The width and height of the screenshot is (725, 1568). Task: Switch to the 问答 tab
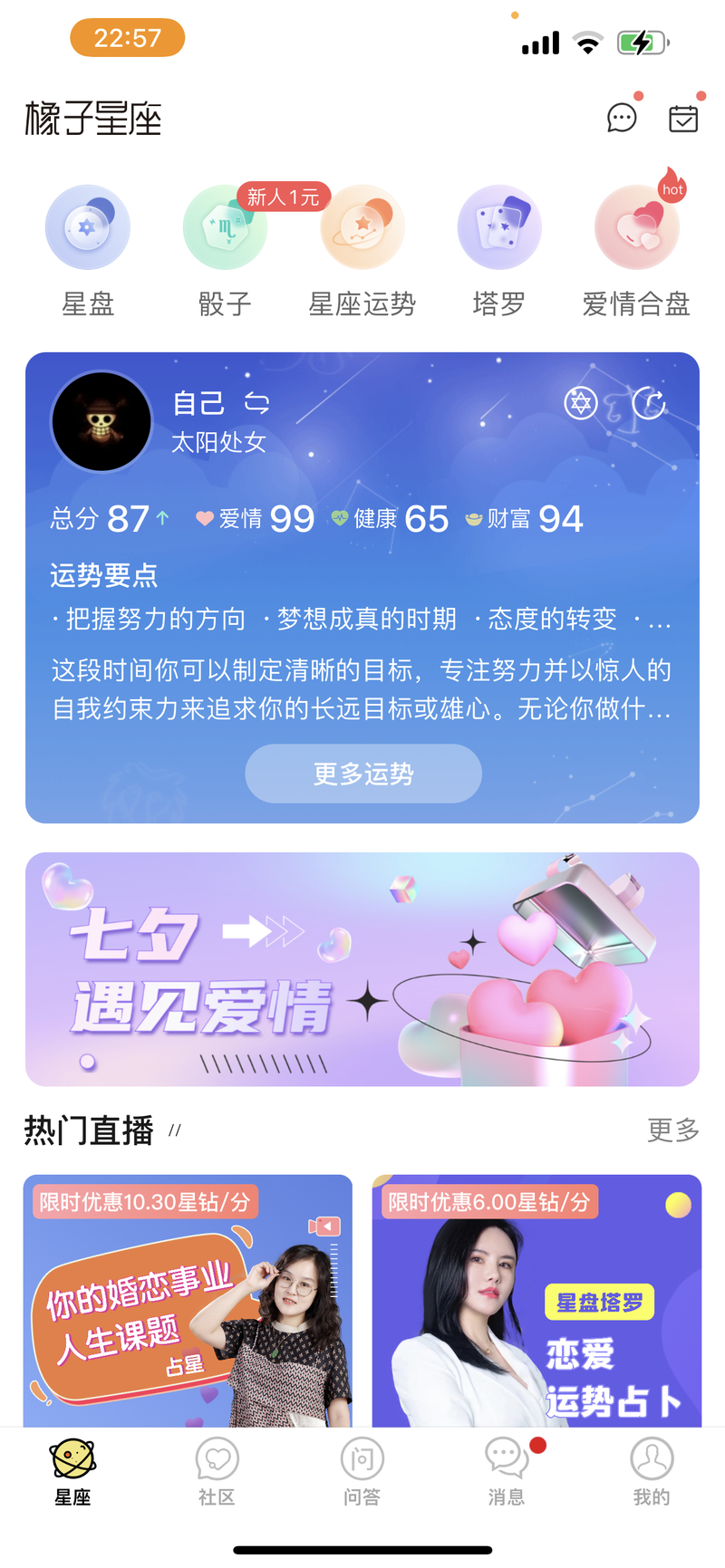coord(362,1471)
